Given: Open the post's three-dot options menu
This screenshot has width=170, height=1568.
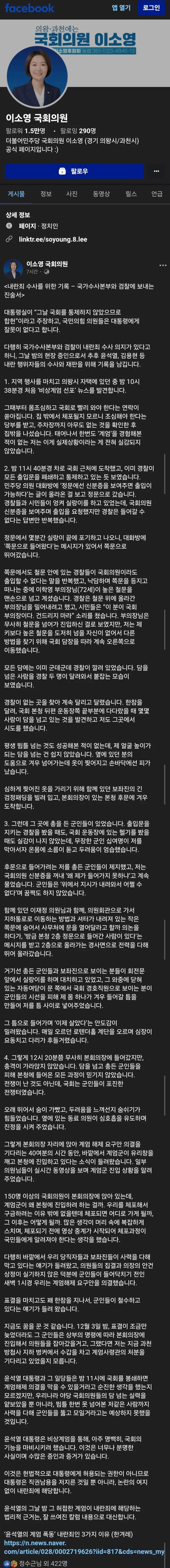Looking at the screenshot, I should click(162, 266).
